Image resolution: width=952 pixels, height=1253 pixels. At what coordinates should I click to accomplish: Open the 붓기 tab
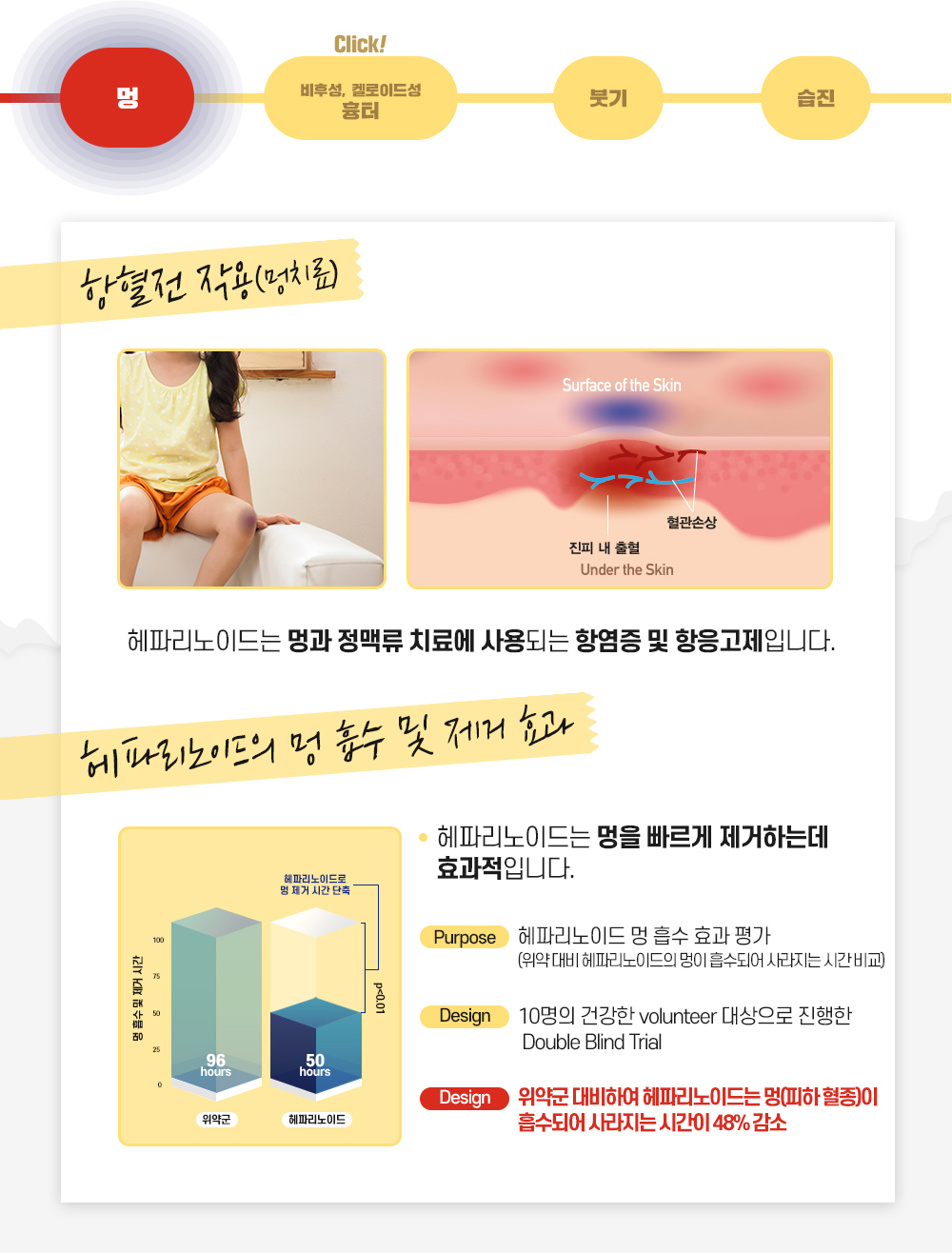tap(607, 98)
